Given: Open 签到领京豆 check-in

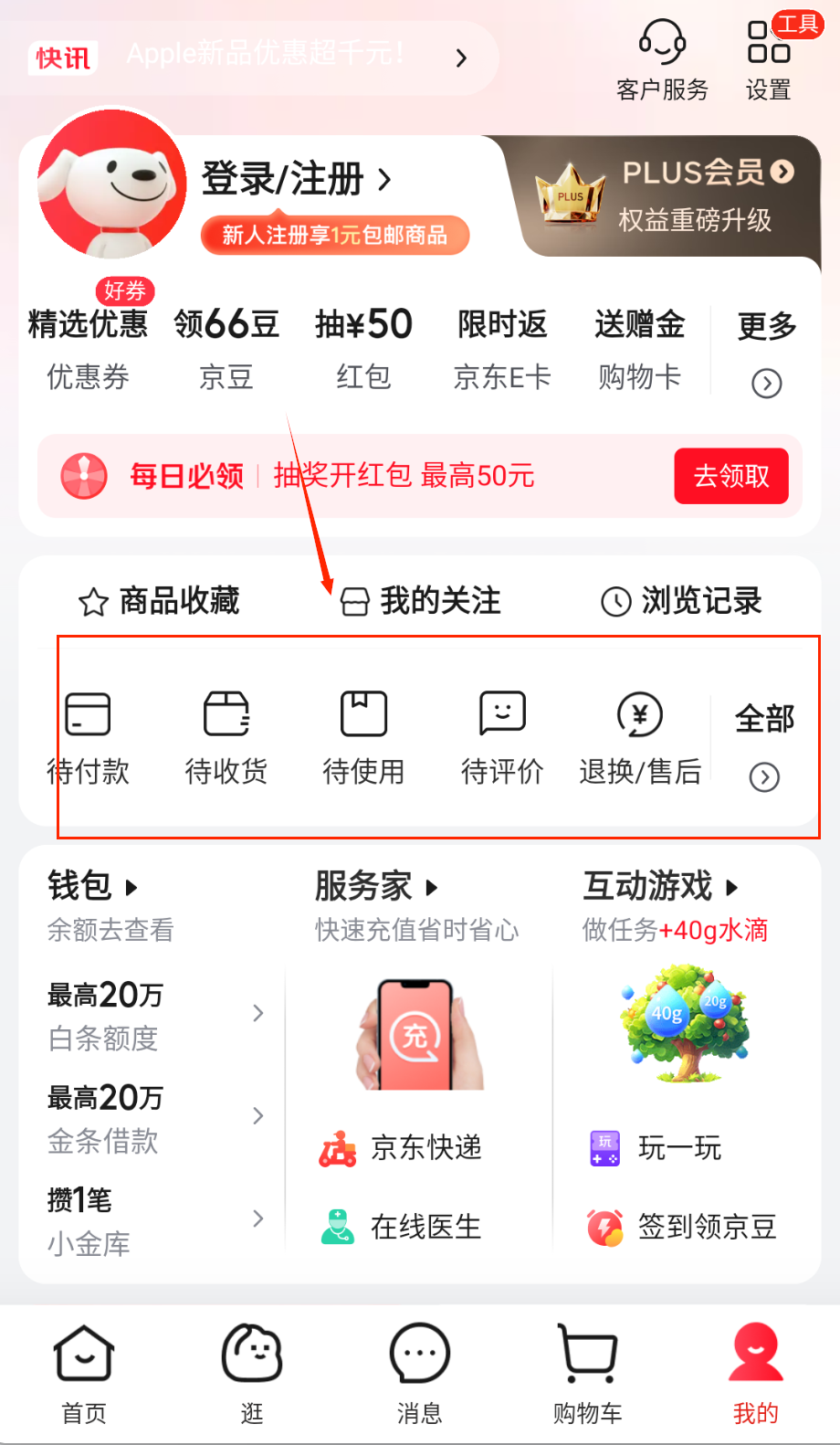Looking at the screenshot, I should coord(682,1227).
